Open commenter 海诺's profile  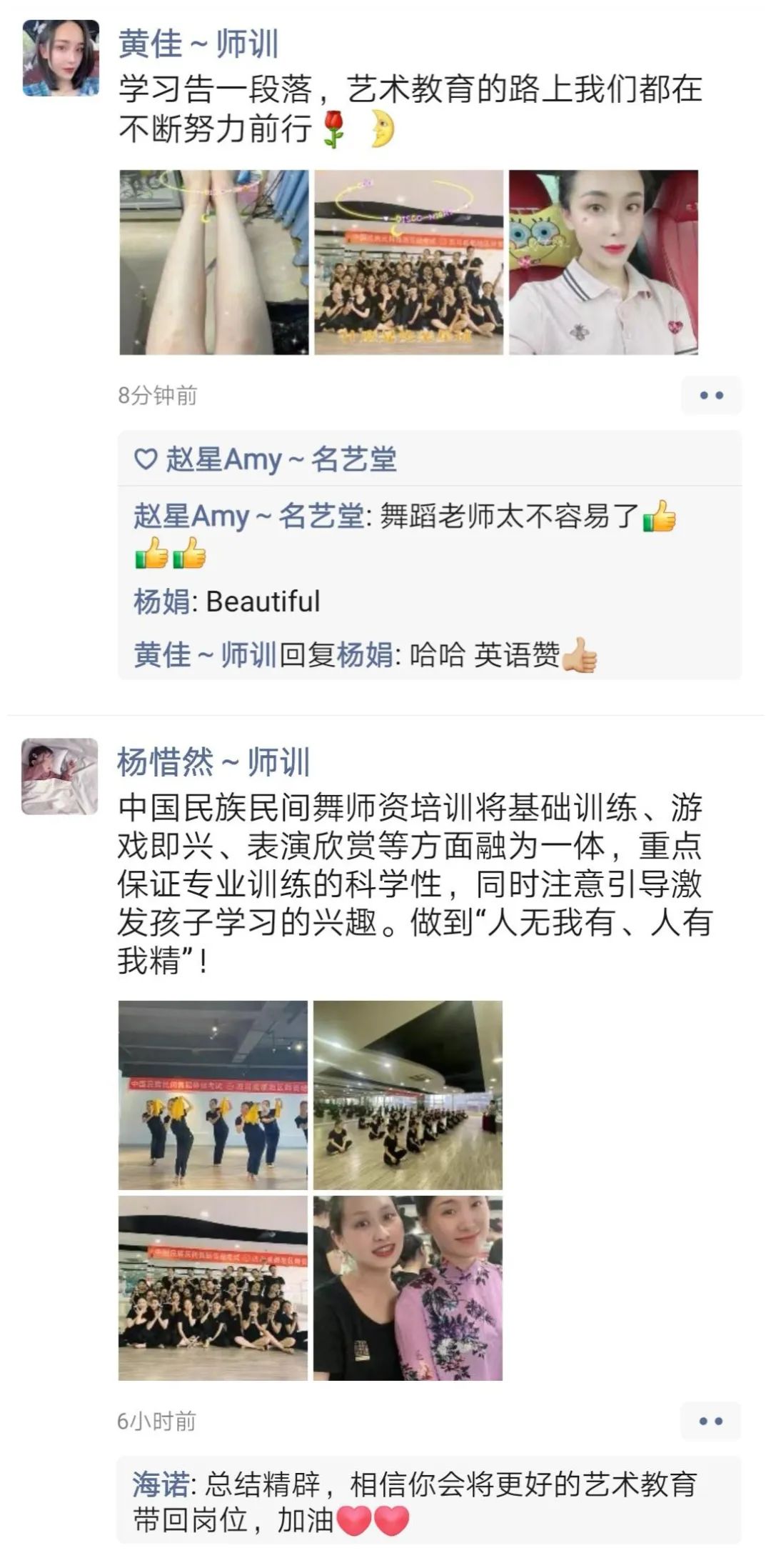click(160, 1485)
